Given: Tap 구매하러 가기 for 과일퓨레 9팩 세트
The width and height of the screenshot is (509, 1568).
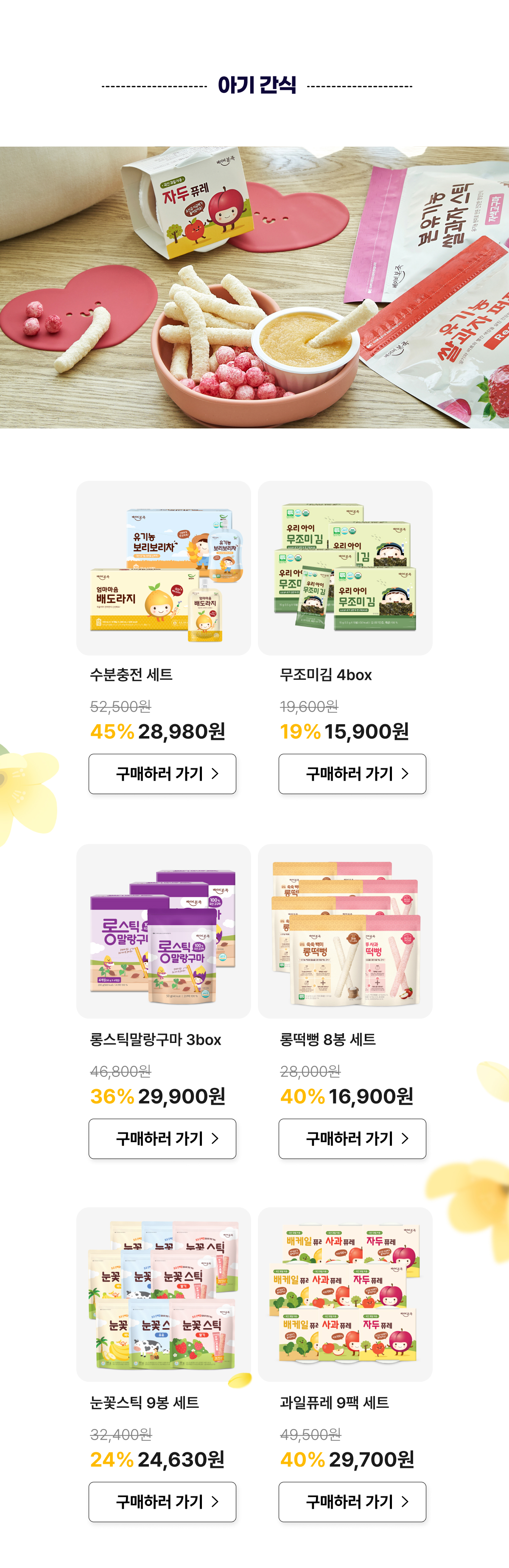Looking at the screenshot, I should 352,1501.
